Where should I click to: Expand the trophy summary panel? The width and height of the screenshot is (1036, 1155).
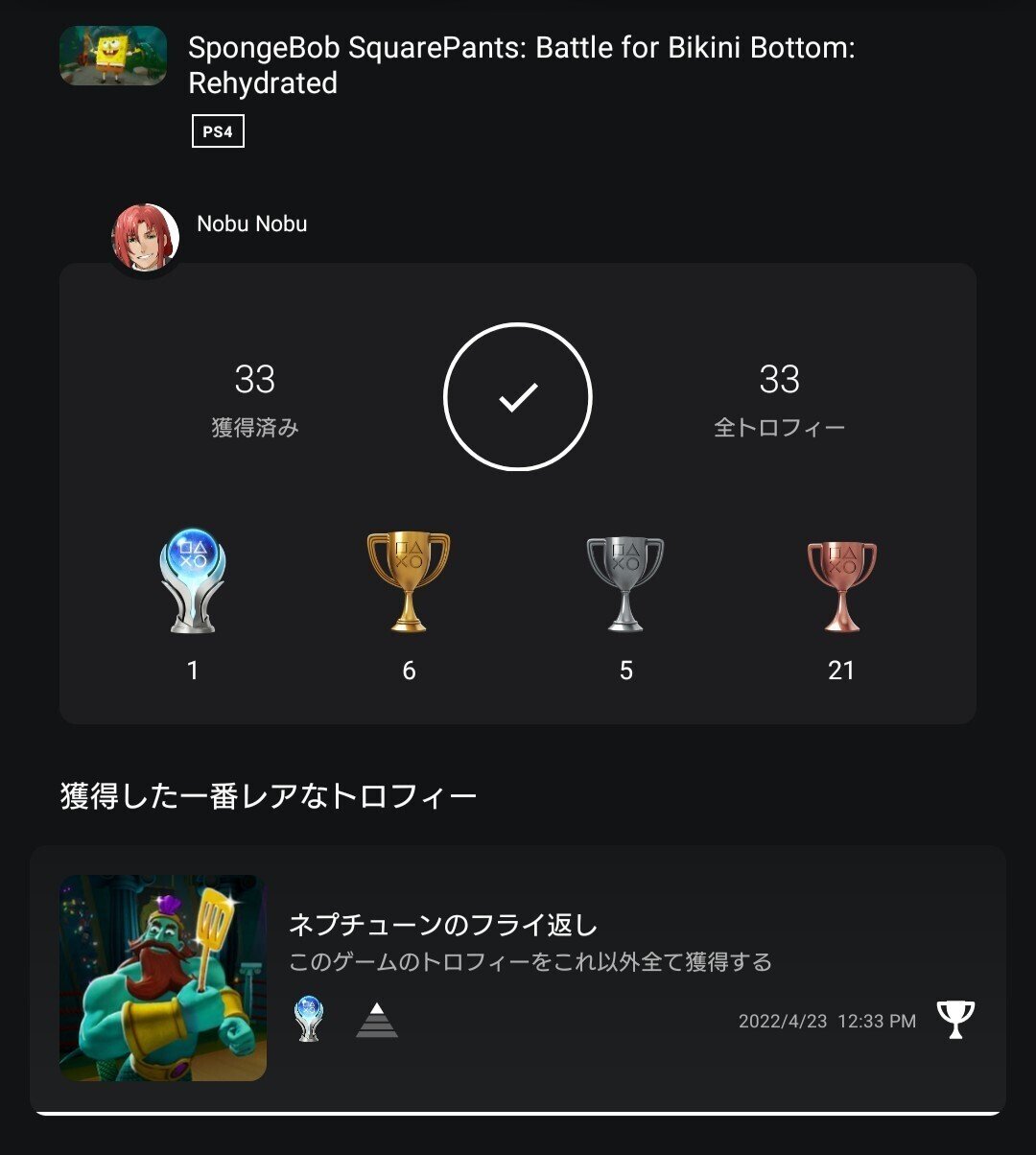pos(518,489)
